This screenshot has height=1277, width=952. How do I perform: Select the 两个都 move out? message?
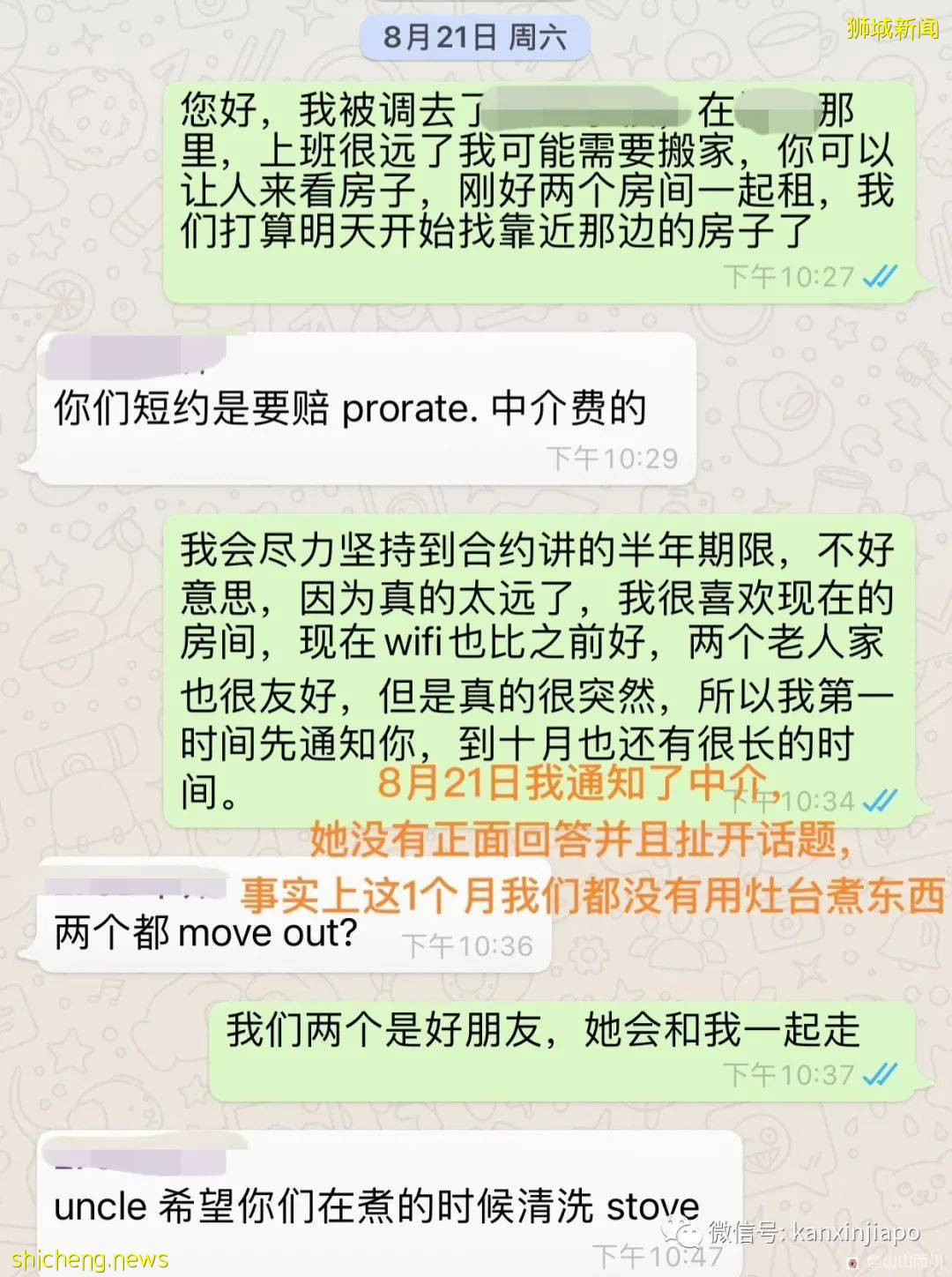coord(205,930)
